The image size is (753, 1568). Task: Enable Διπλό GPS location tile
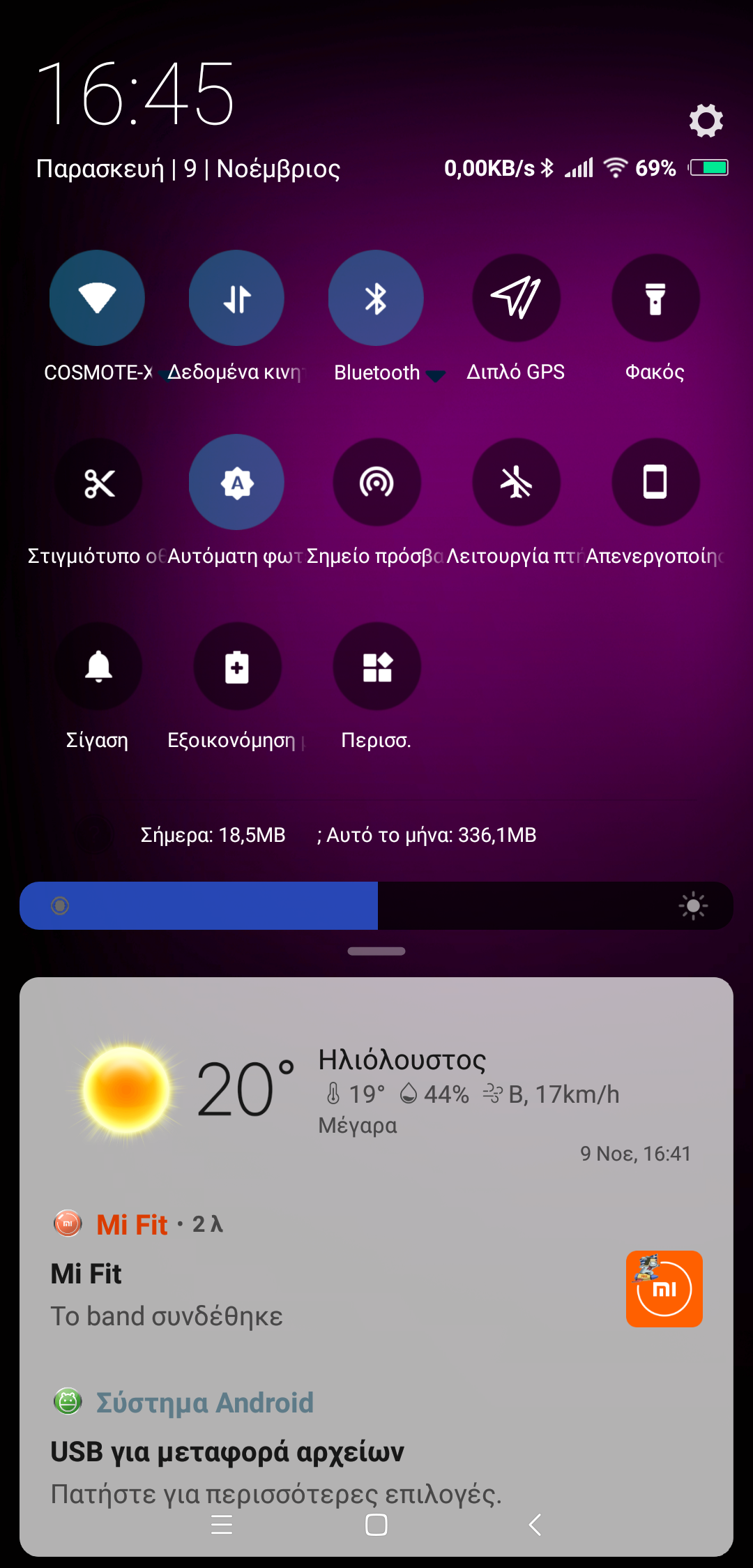coord(516,299)
